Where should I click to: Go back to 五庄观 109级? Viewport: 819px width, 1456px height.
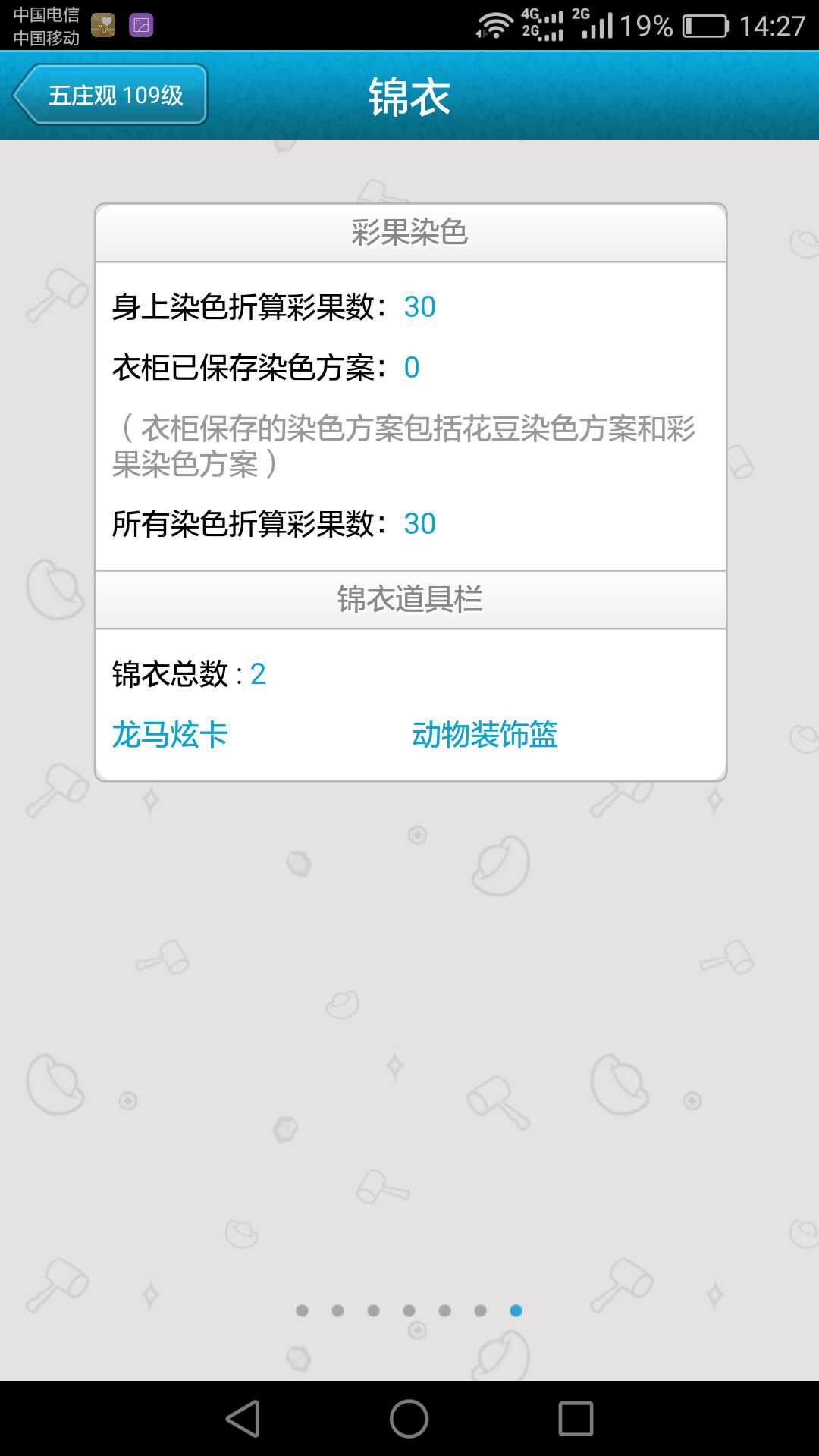coord(111,95)
